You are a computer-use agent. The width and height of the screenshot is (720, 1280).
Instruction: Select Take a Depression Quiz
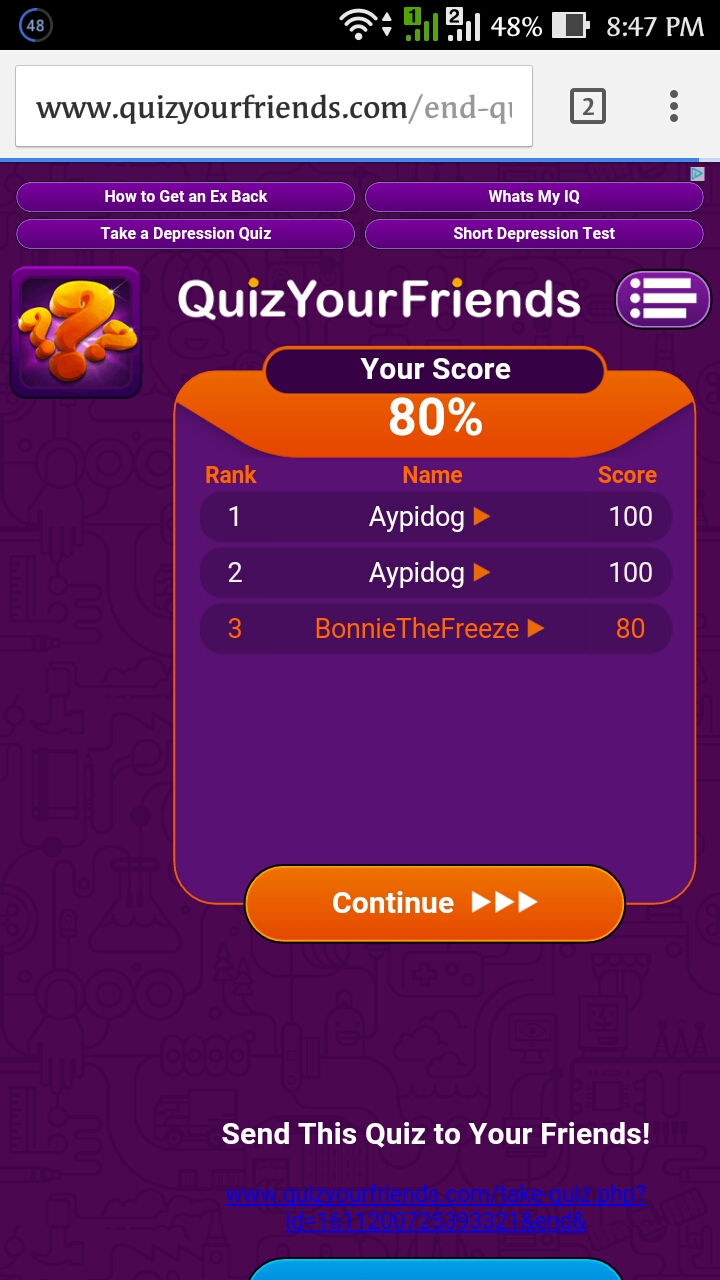[x=186, y=234]
